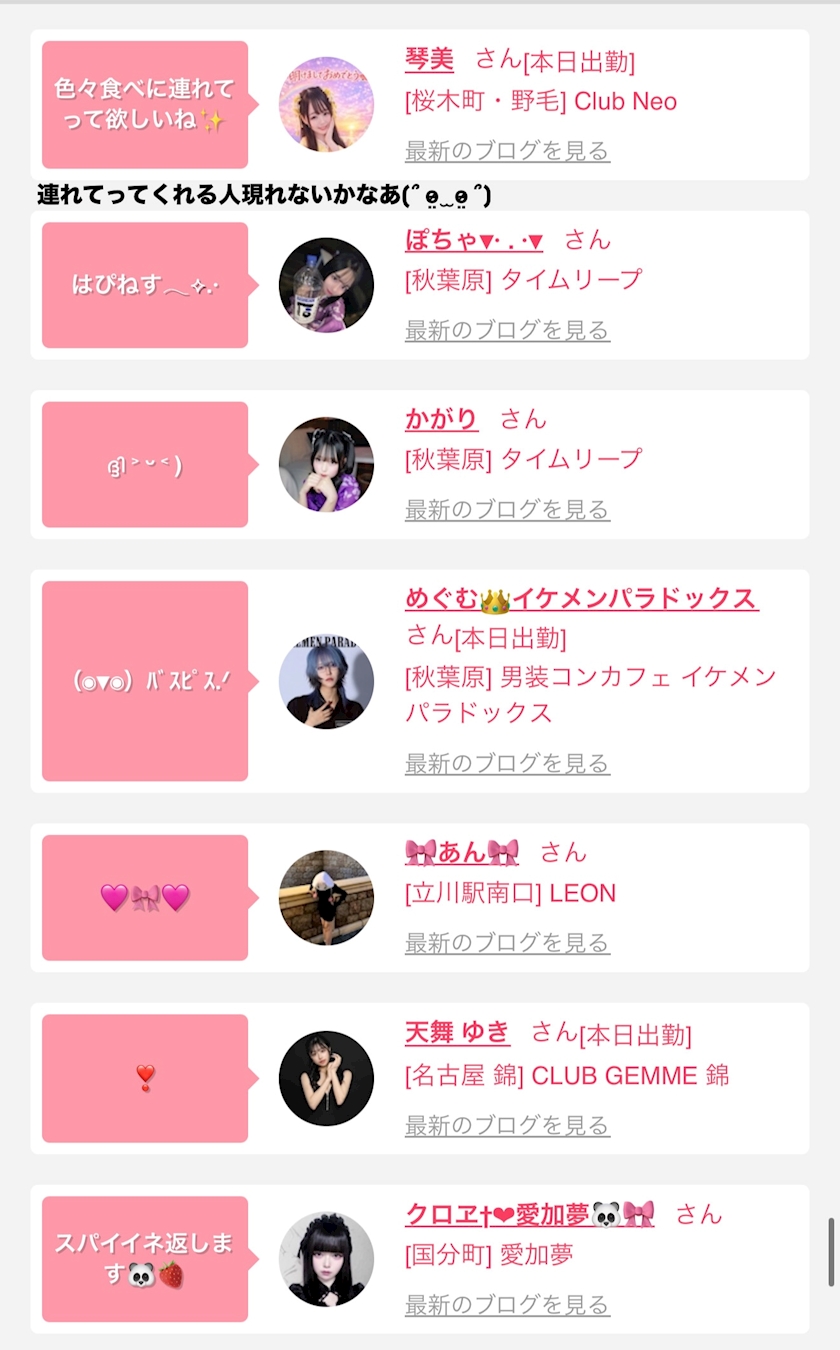This screenshot has width=840, height=1350.
Task: View かがり's 最新のブログを見る link
Action: click(507, 509)
